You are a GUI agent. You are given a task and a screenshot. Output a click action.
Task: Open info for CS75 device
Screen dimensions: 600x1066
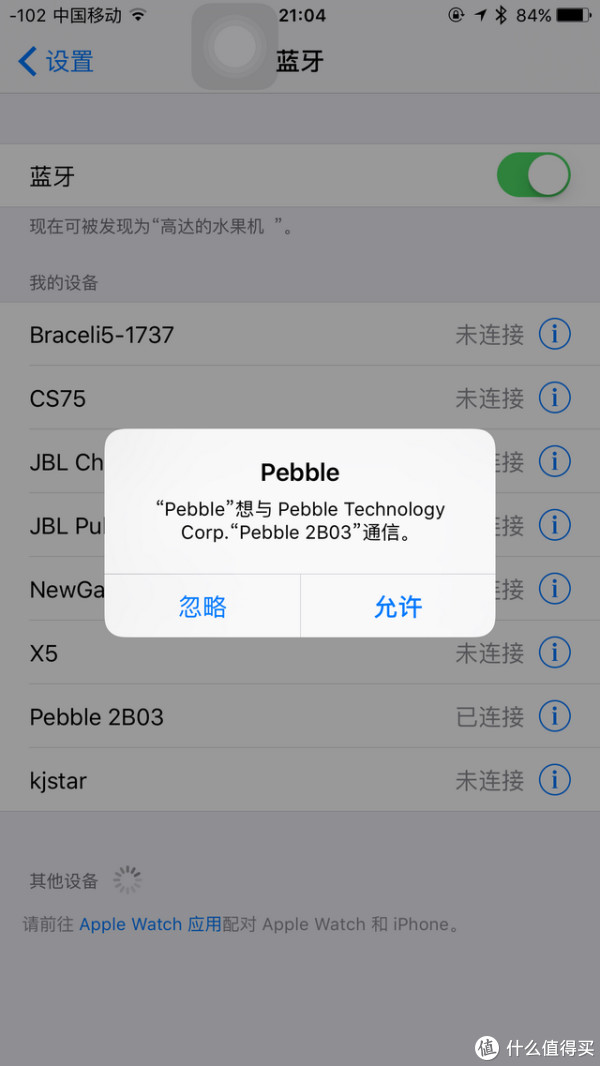point(554,398)
